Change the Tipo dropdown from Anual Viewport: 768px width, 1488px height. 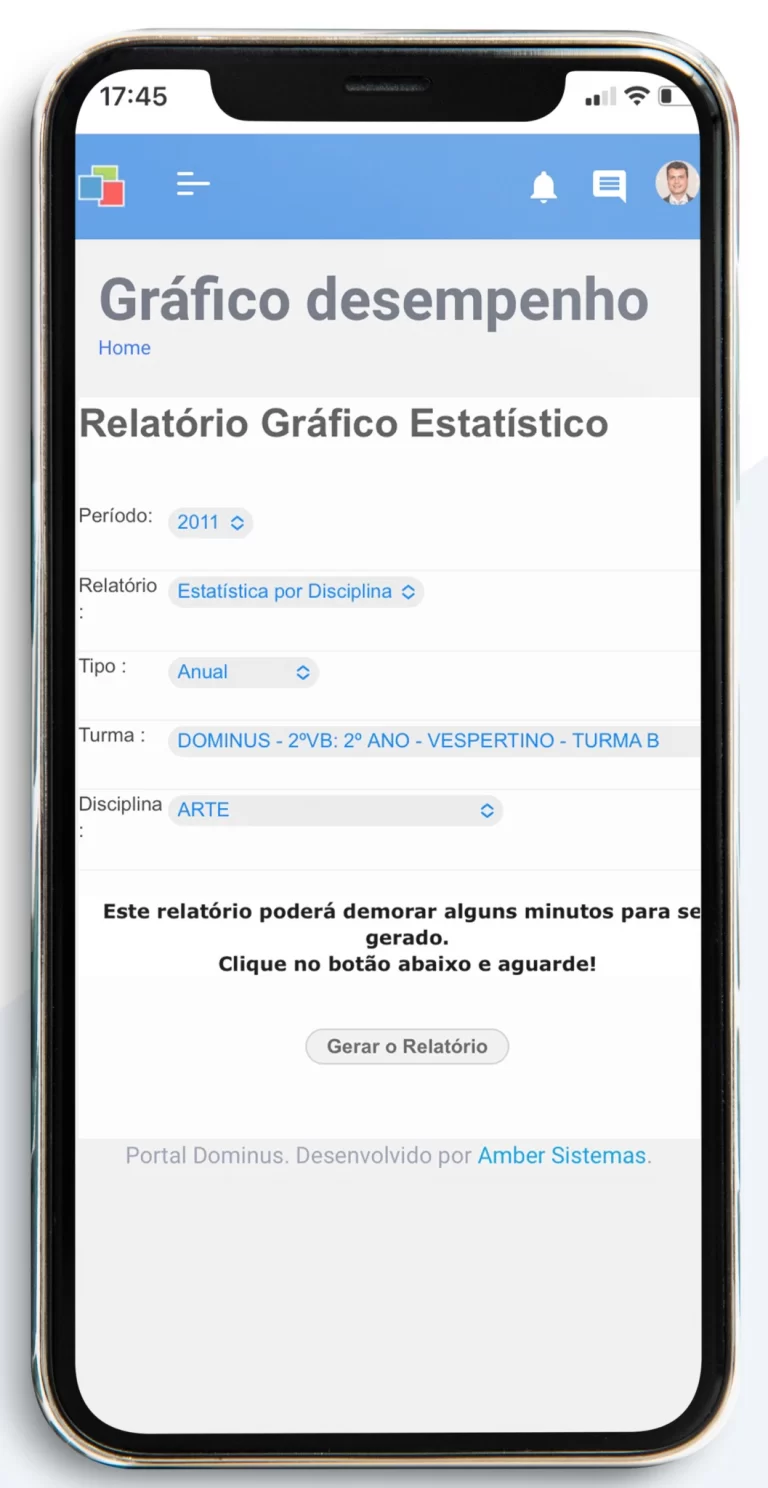(243, 672)
